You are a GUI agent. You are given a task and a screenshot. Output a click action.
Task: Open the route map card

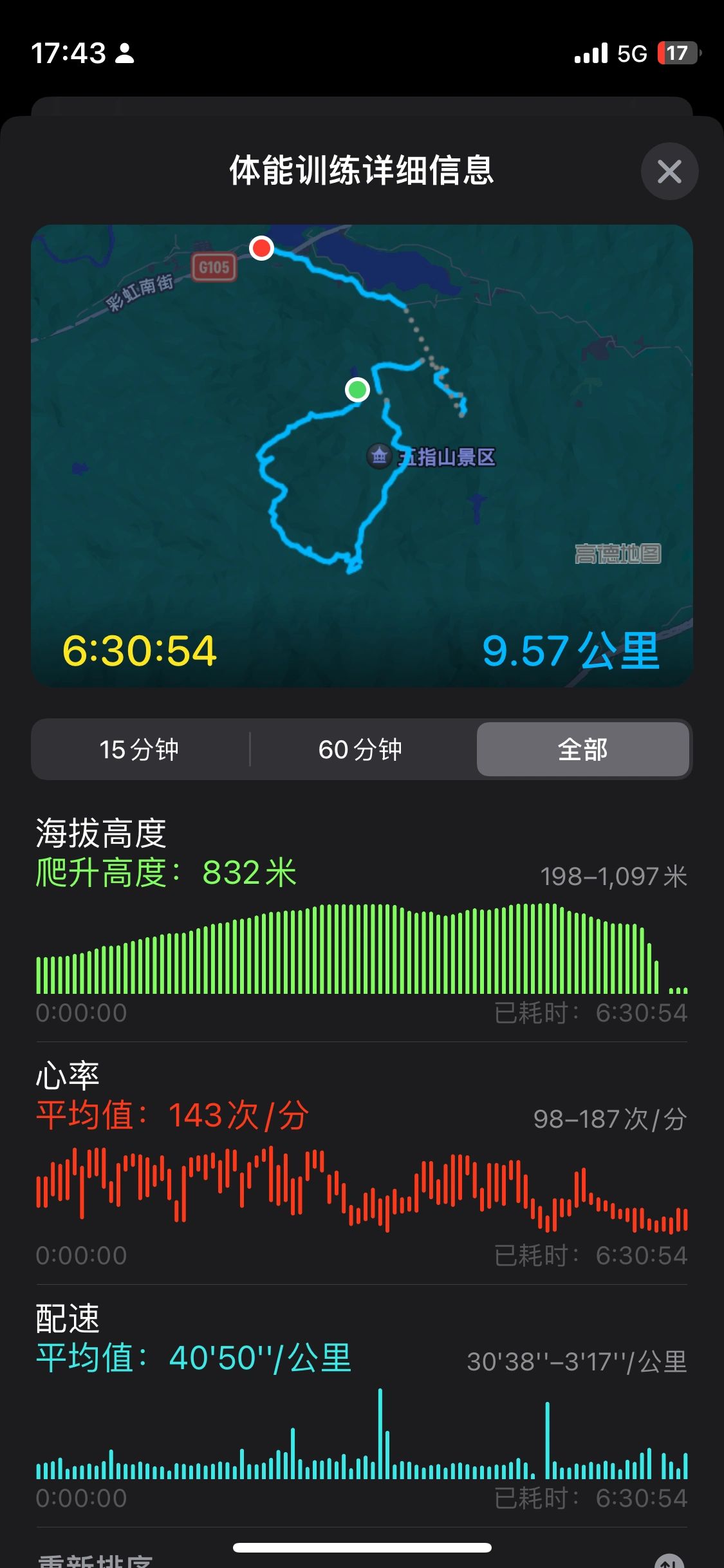coord(362,456)
